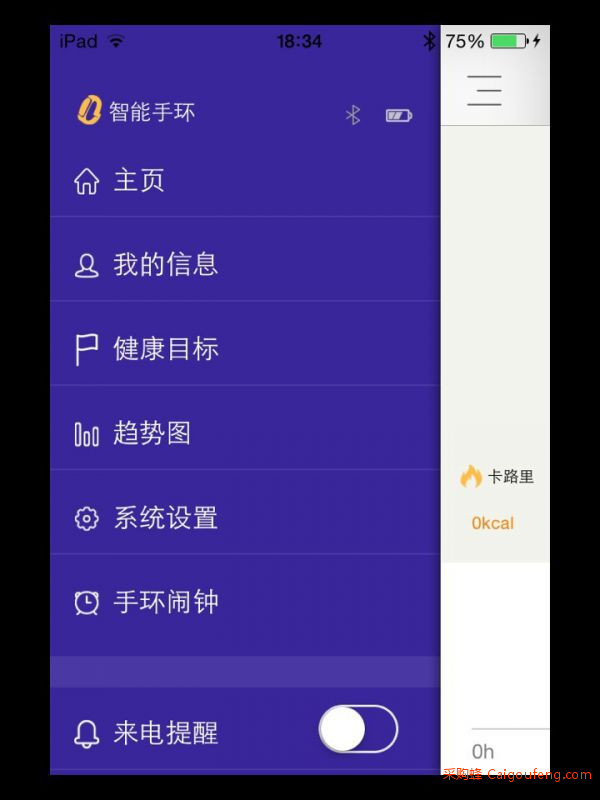This screenshot has height=800, width=600.
Task: Open 我的信息 profile section
Action: pos(165,265)
